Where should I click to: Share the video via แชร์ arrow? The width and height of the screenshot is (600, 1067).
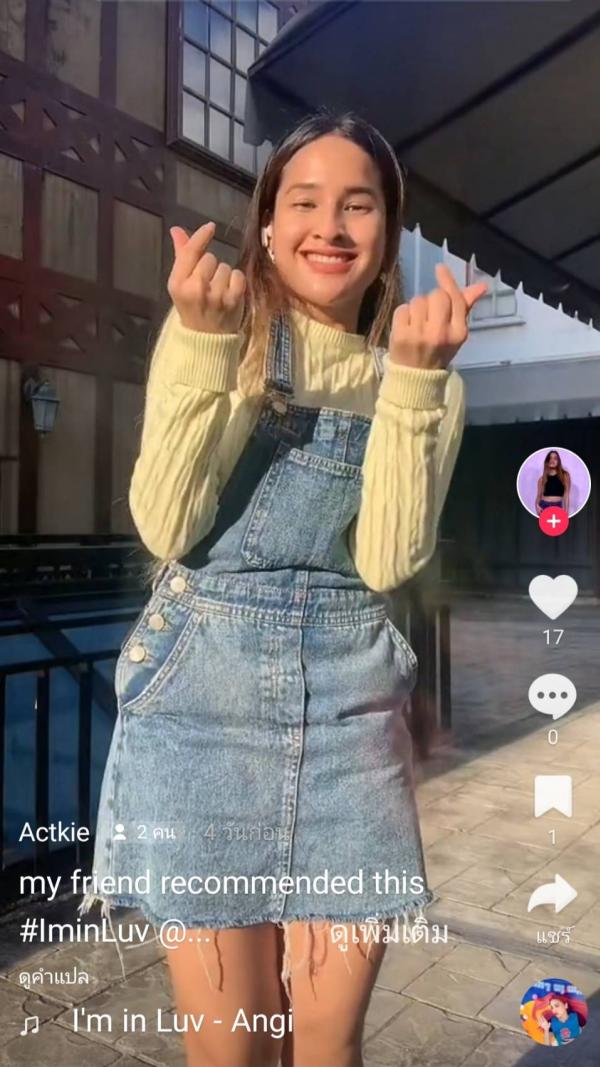point(553,894)
